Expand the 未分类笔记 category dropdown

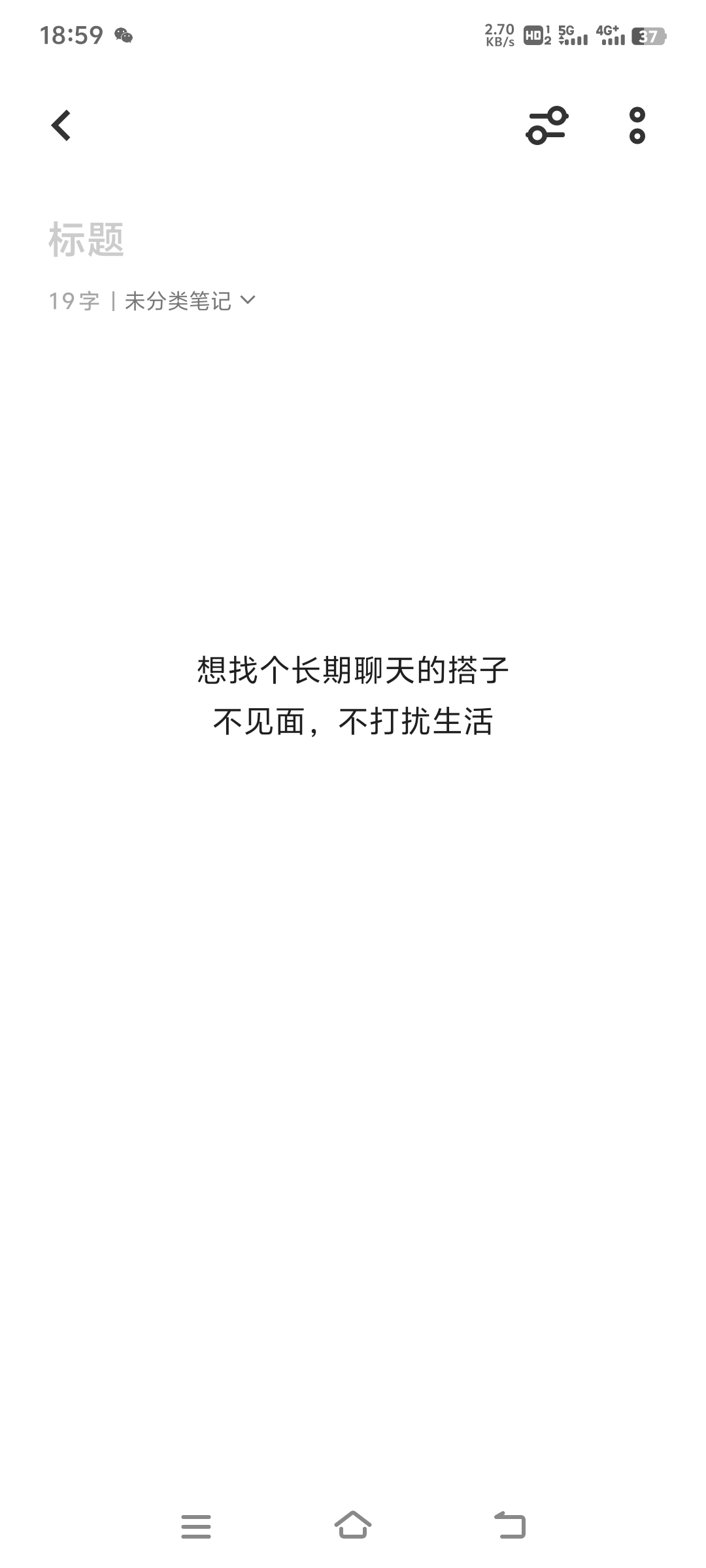pos(190,301)
